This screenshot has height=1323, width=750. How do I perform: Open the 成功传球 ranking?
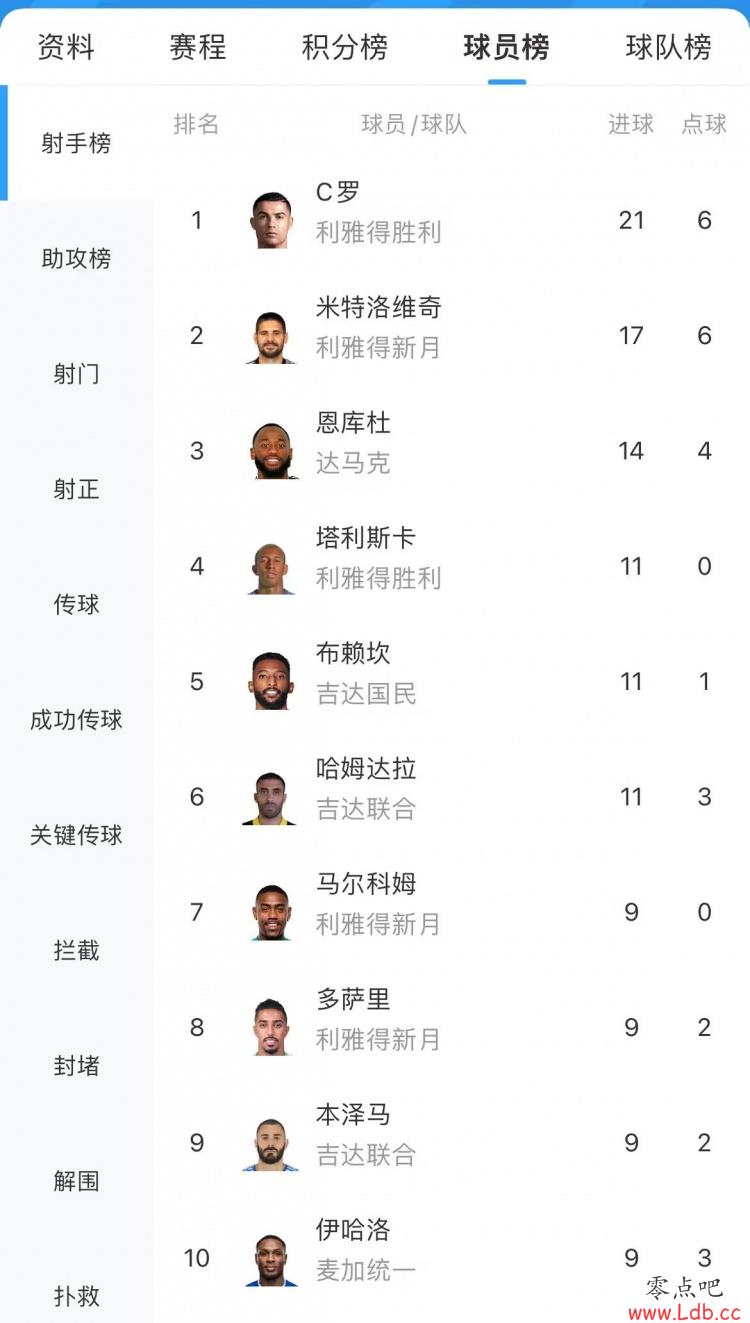coord(76,720)
